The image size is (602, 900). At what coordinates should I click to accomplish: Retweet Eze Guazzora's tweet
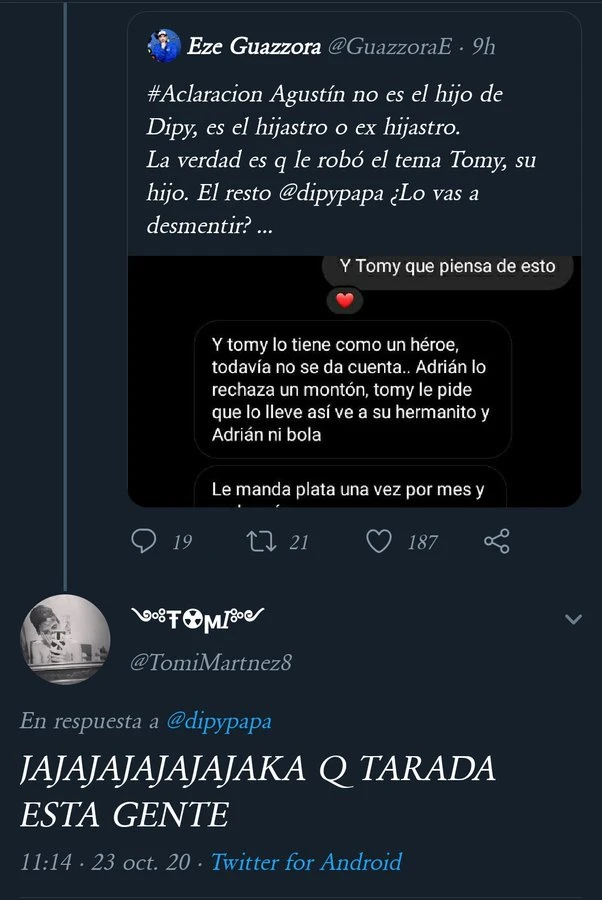[259, 541]
